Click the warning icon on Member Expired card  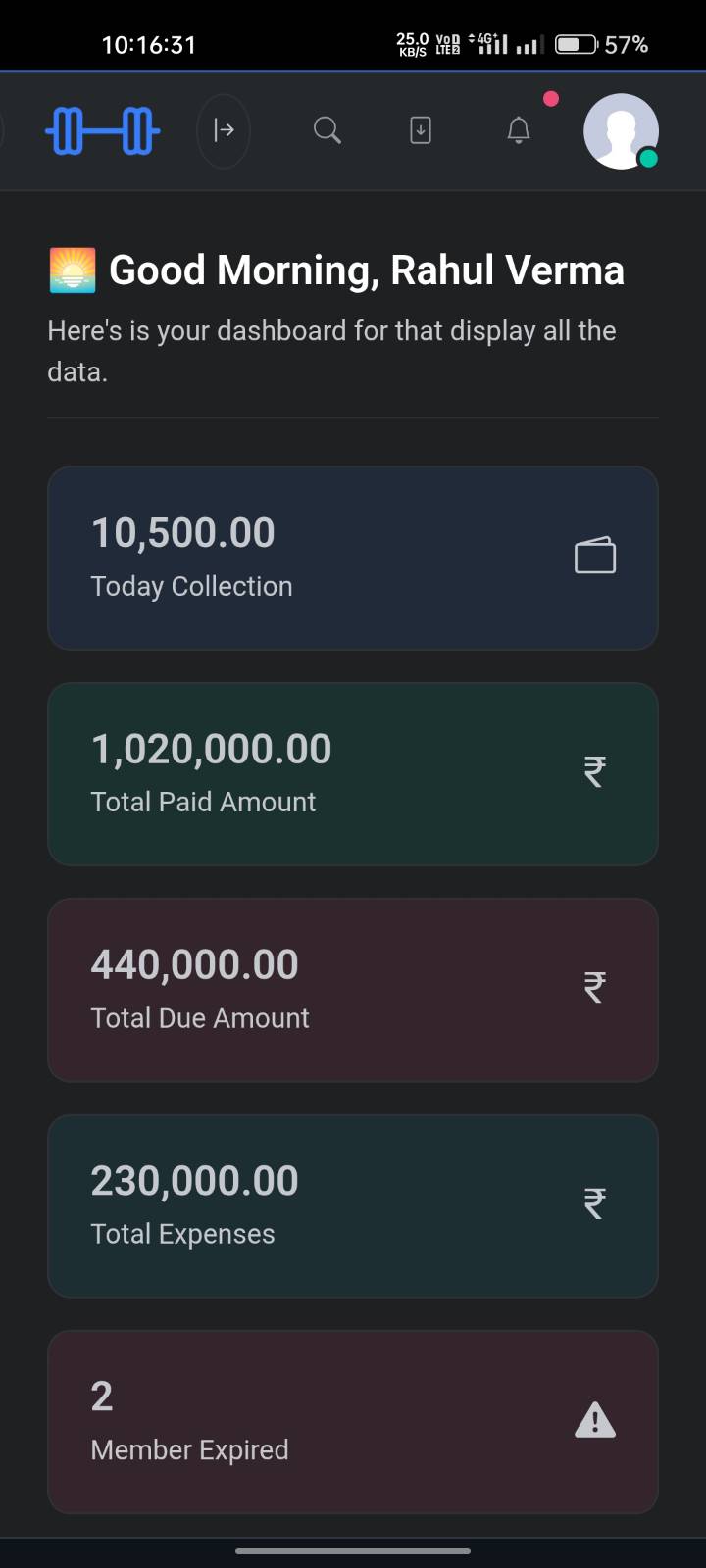pyautogui.click(x=593, y=1419)
